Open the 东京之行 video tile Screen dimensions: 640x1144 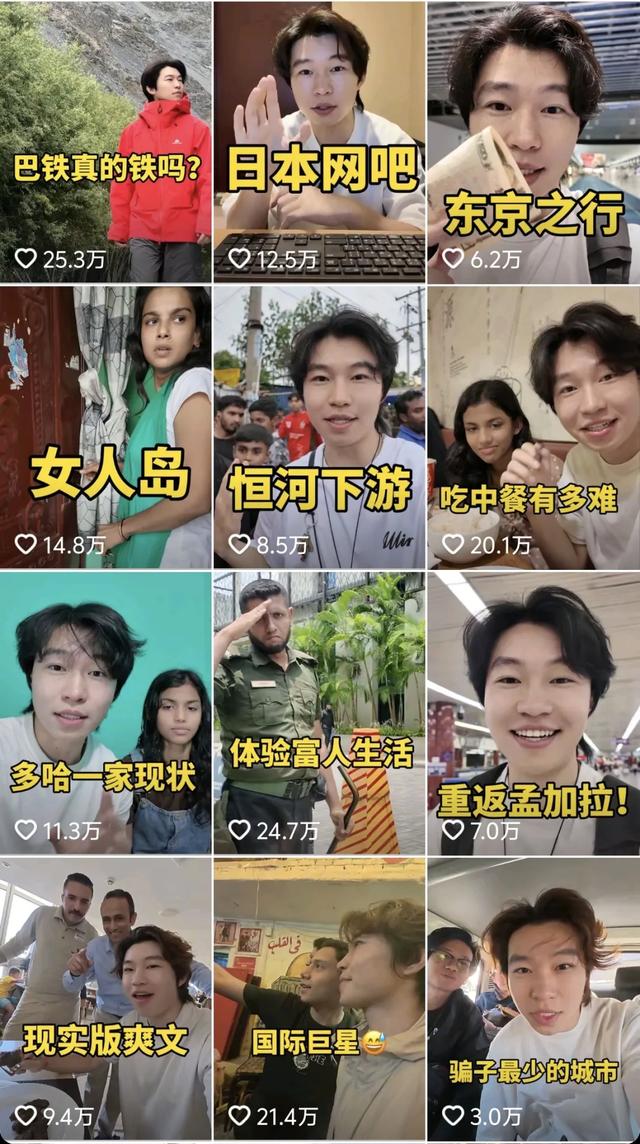(x=534, y=140)
